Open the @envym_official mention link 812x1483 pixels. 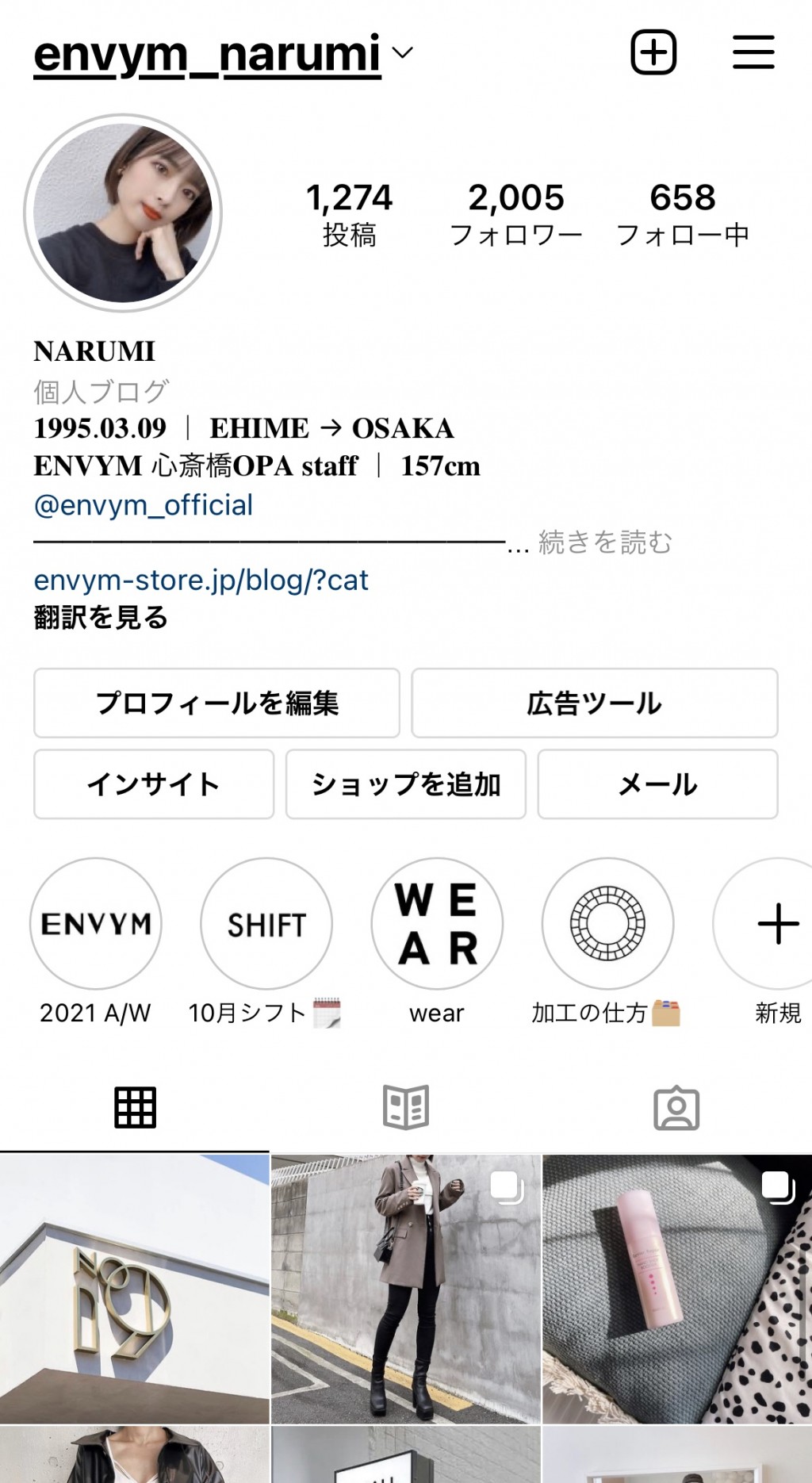(144, 505)
